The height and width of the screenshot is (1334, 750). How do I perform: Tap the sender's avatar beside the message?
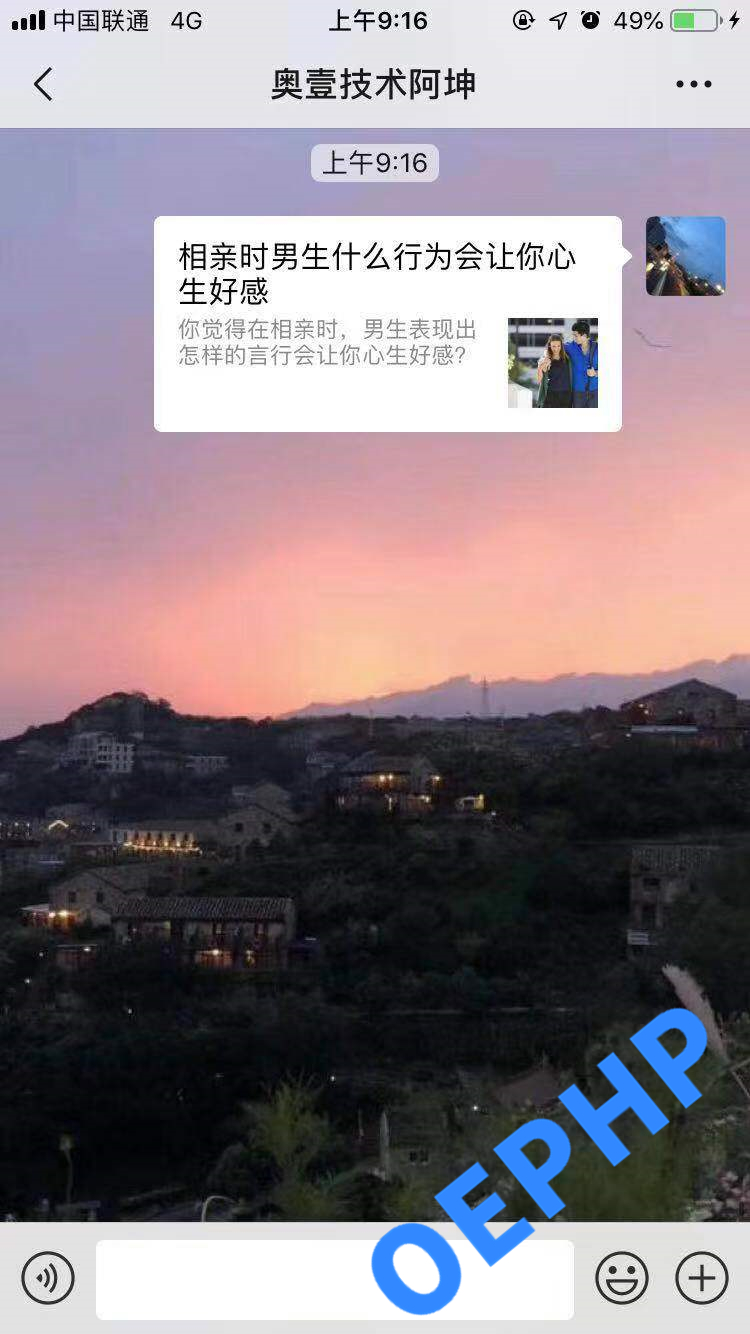coord(685,256)
